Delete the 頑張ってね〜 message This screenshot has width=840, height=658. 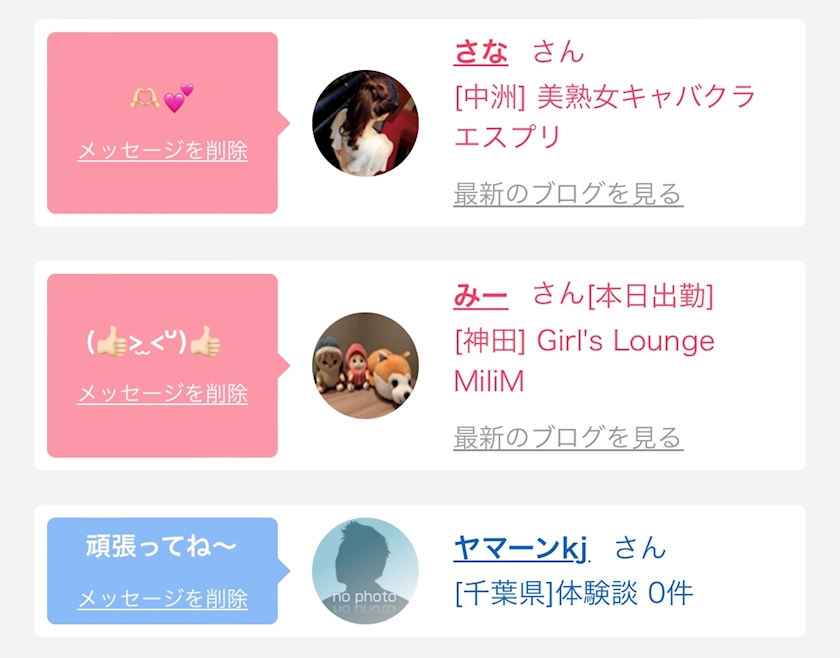pos(162,599)
